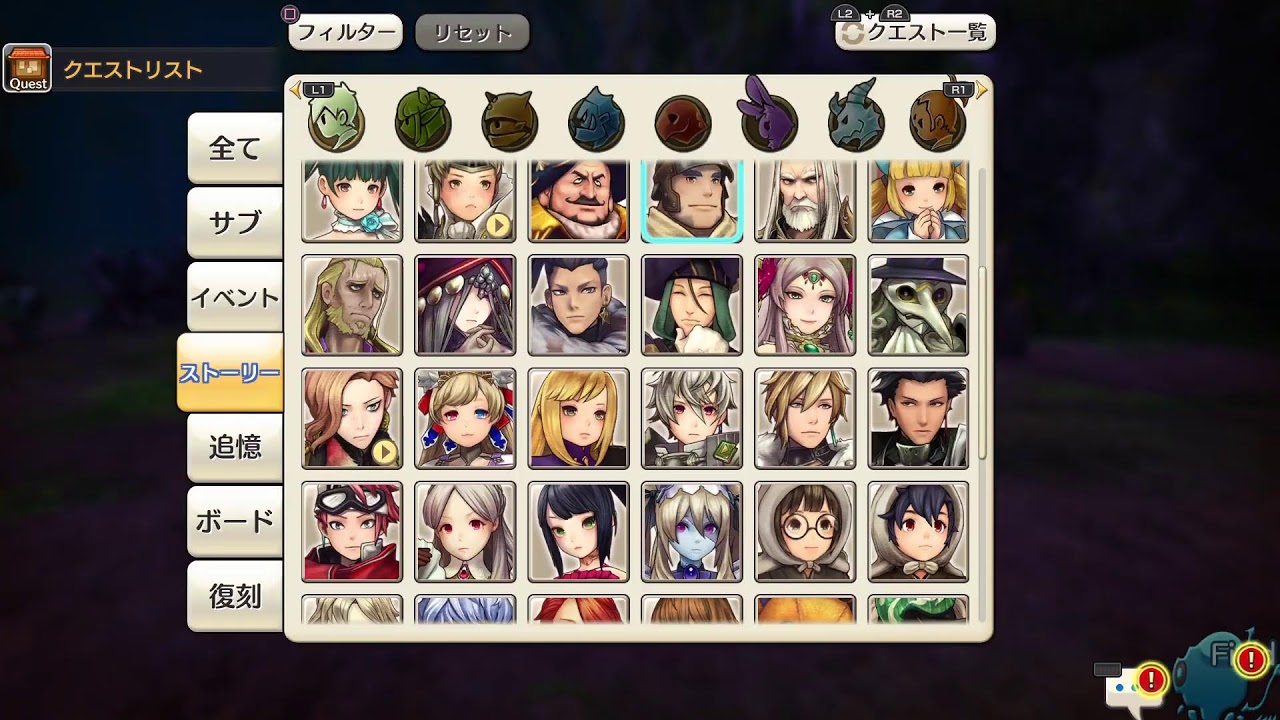Pick the blue-skinned maid character portrait

692,532
